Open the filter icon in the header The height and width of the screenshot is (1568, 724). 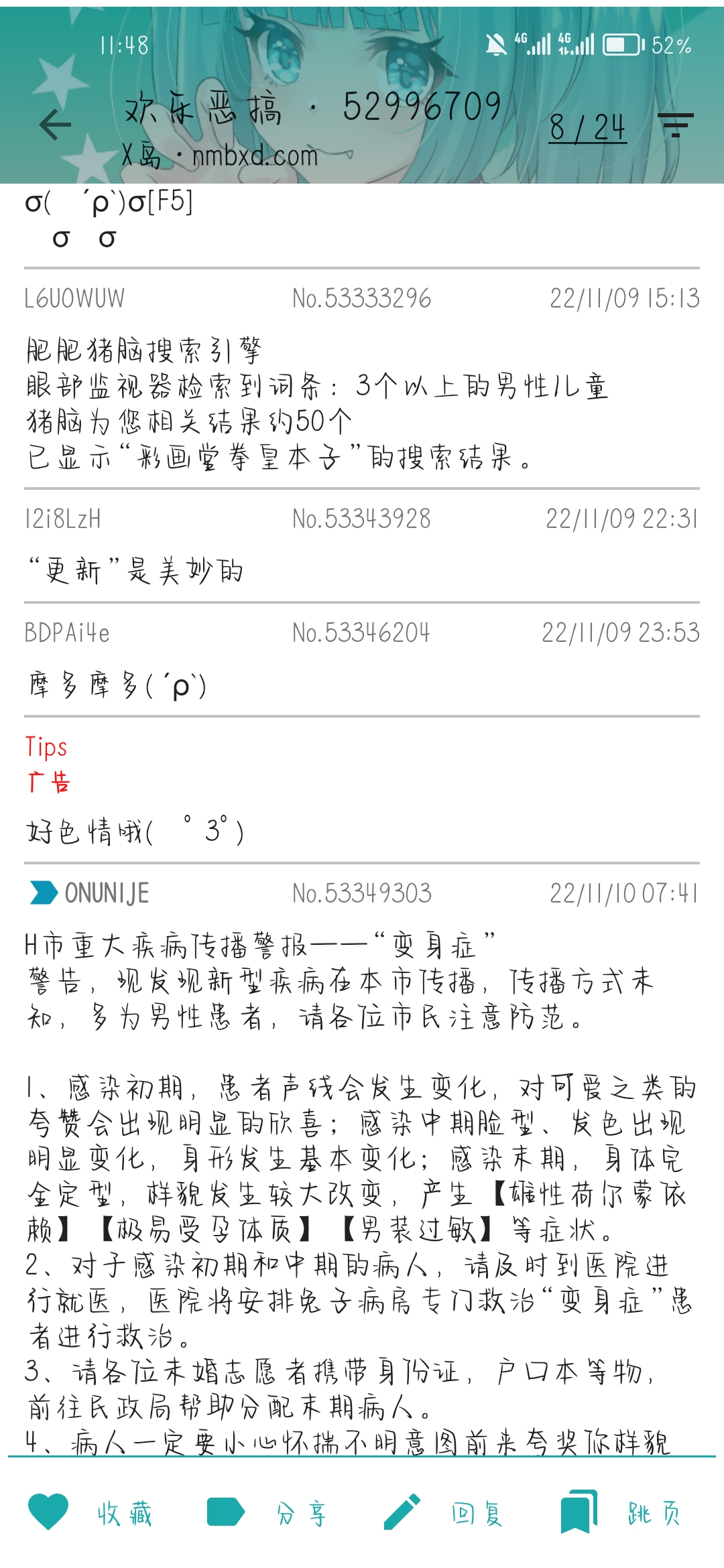[675, 125]
